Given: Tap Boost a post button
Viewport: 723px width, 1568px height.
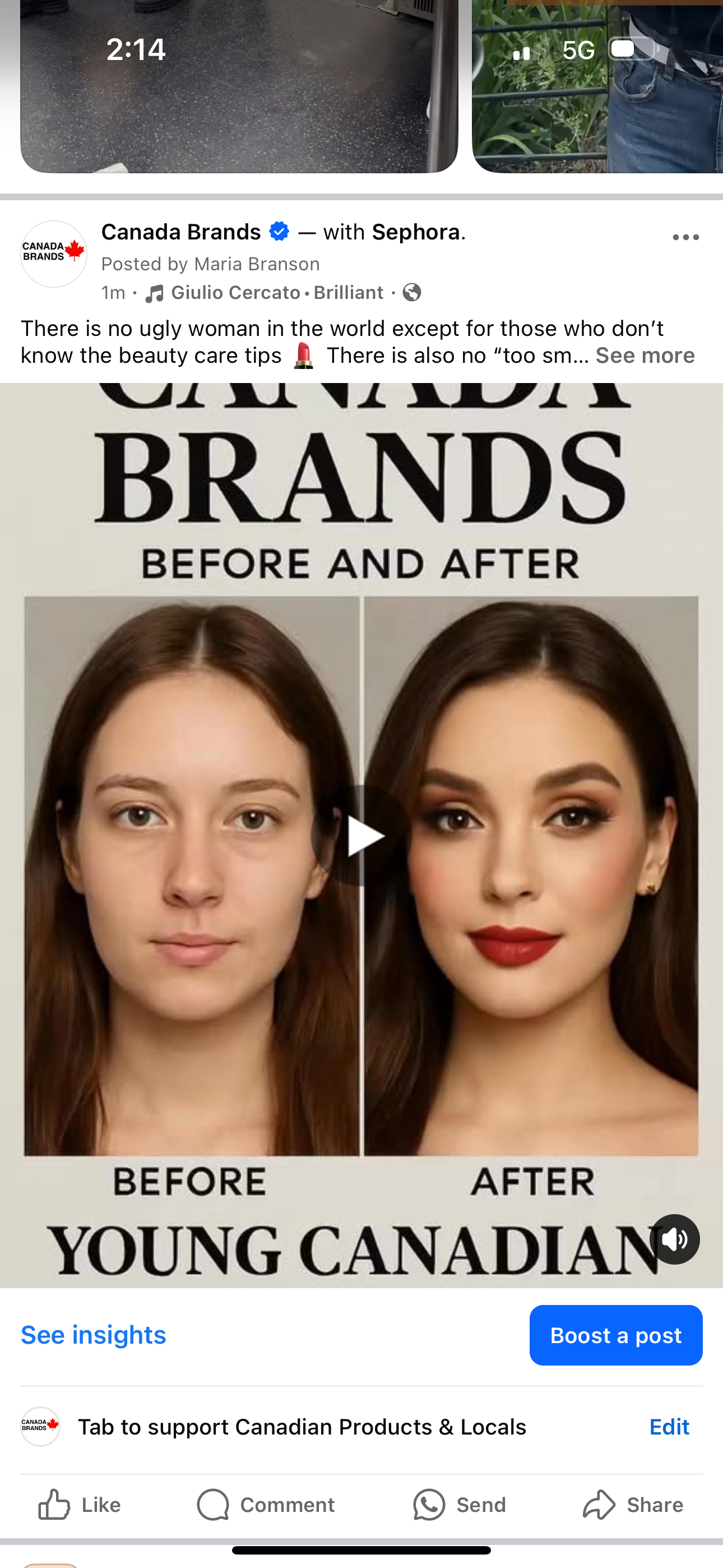Looking at the screenshot, I should pos(615,1335).
